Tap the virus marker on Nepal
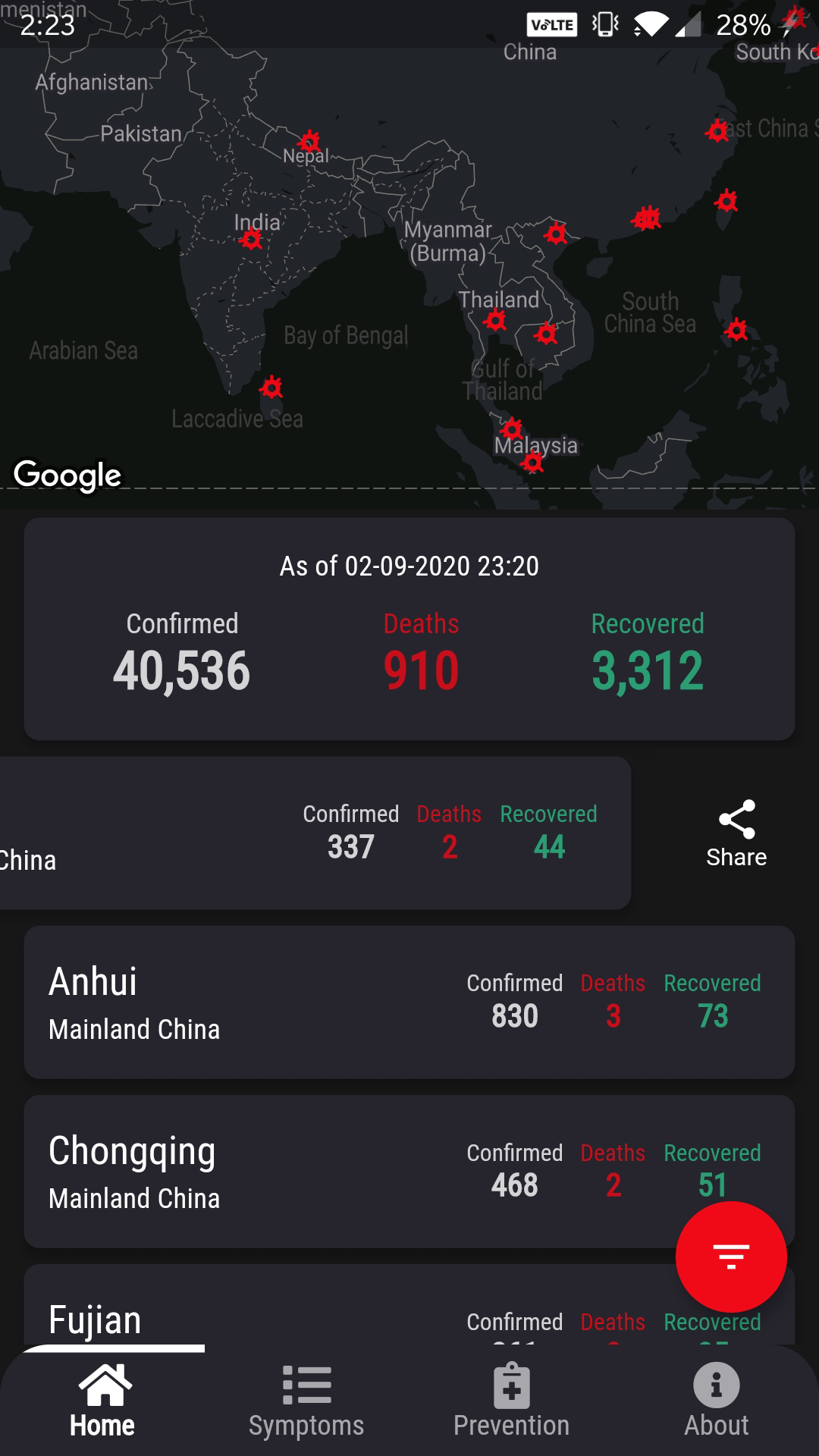Screen dimensions: 819x1456 (309, 141)
